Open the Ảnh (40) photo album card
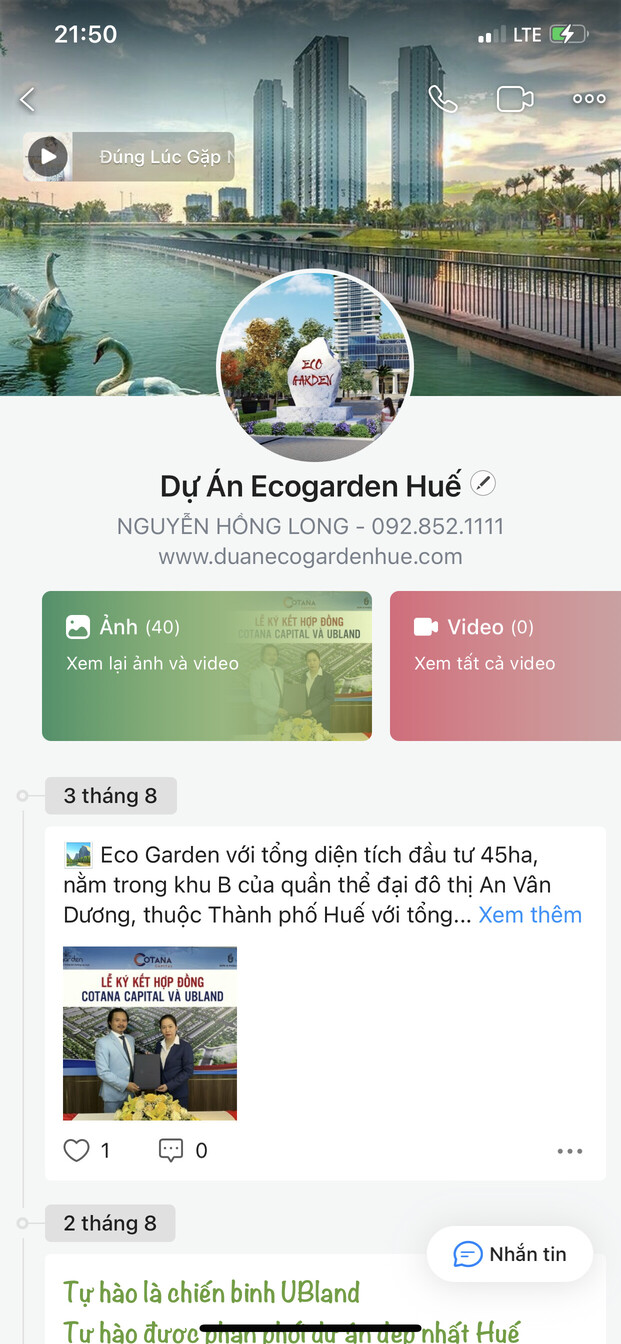The width and height of the screenshot is (621, 1344). pyautogui.click(x=207, y=665)
